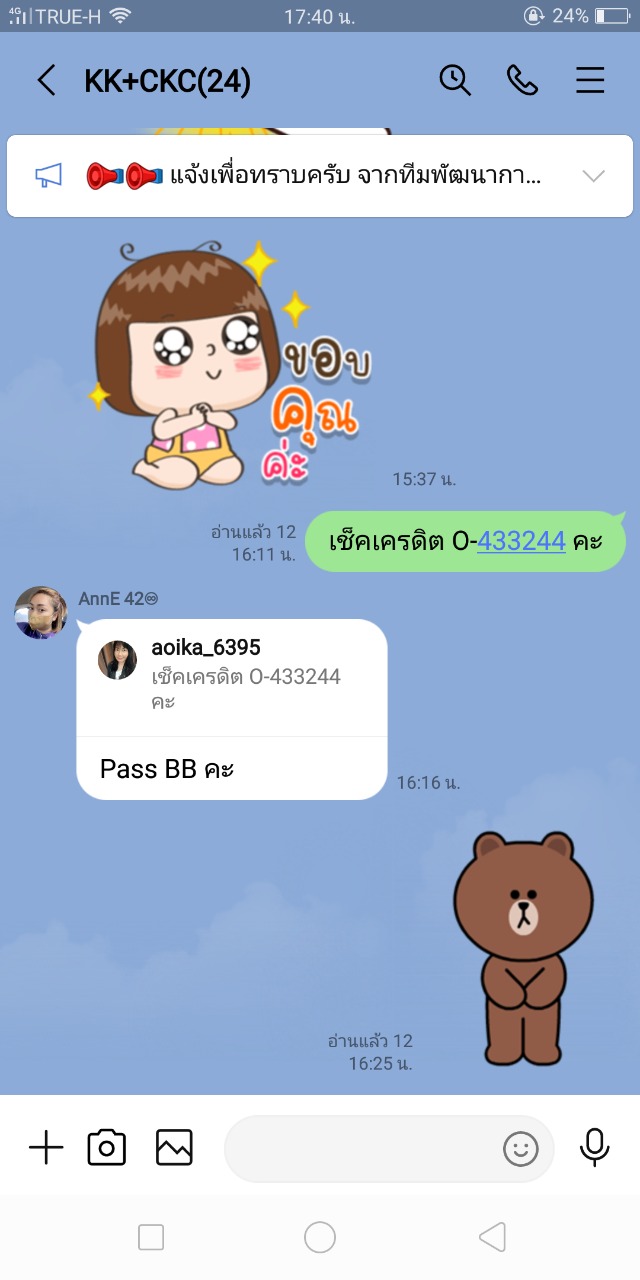Go to the system home screen
The height and width of the screenshot is (1280, 640).
click(320, 1238)
